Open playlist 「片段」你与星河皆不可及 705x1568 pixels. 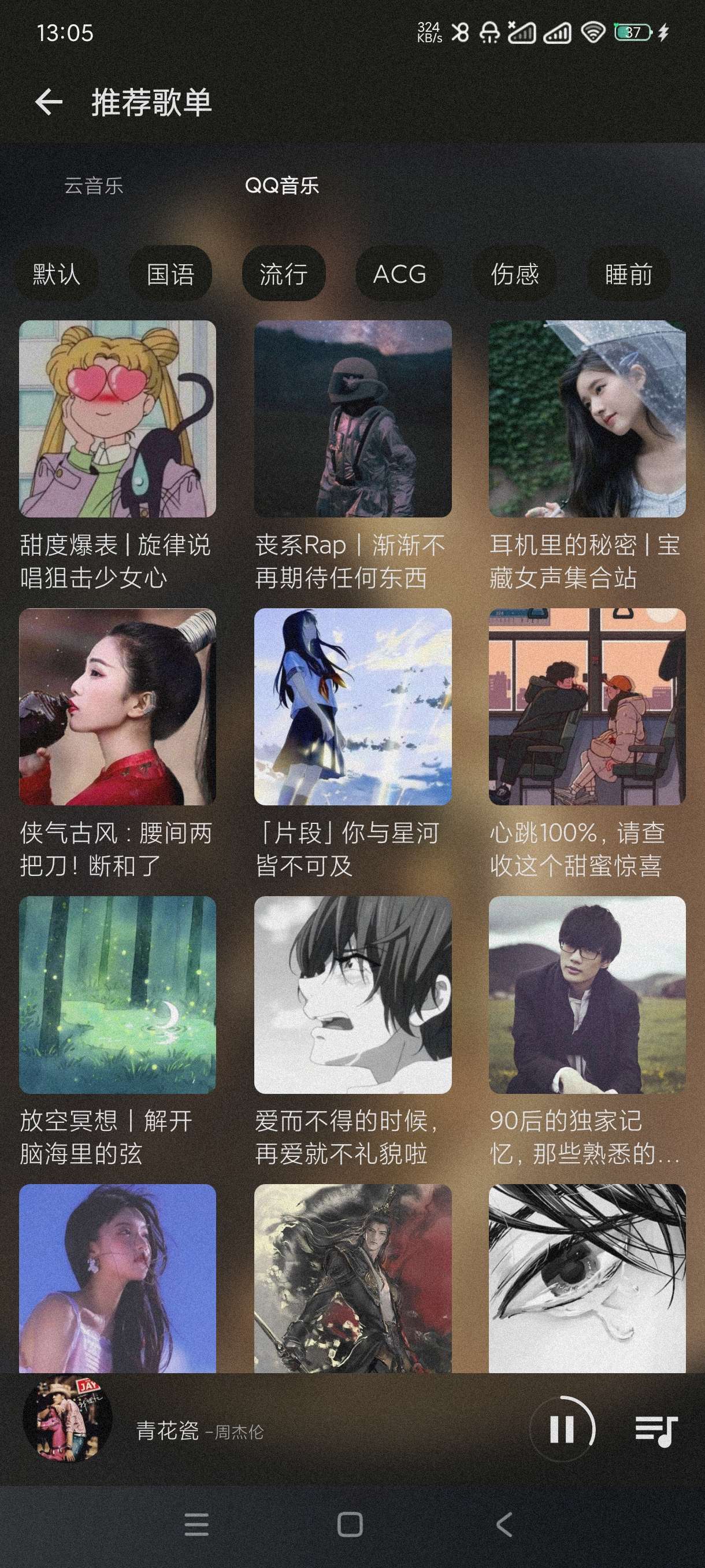point(353,707)
